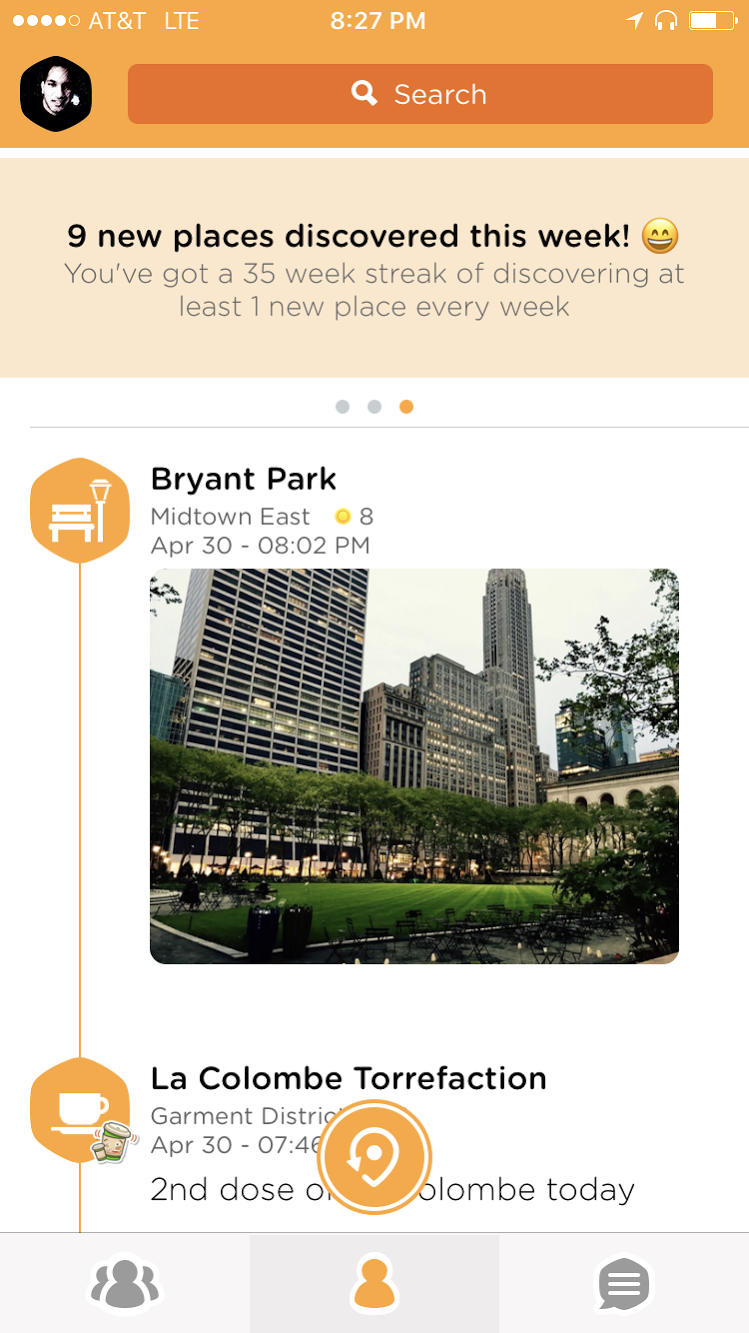Open the 9 new places discovered banner
This screenshot has height=1333, width=749.
coord(374,268)
